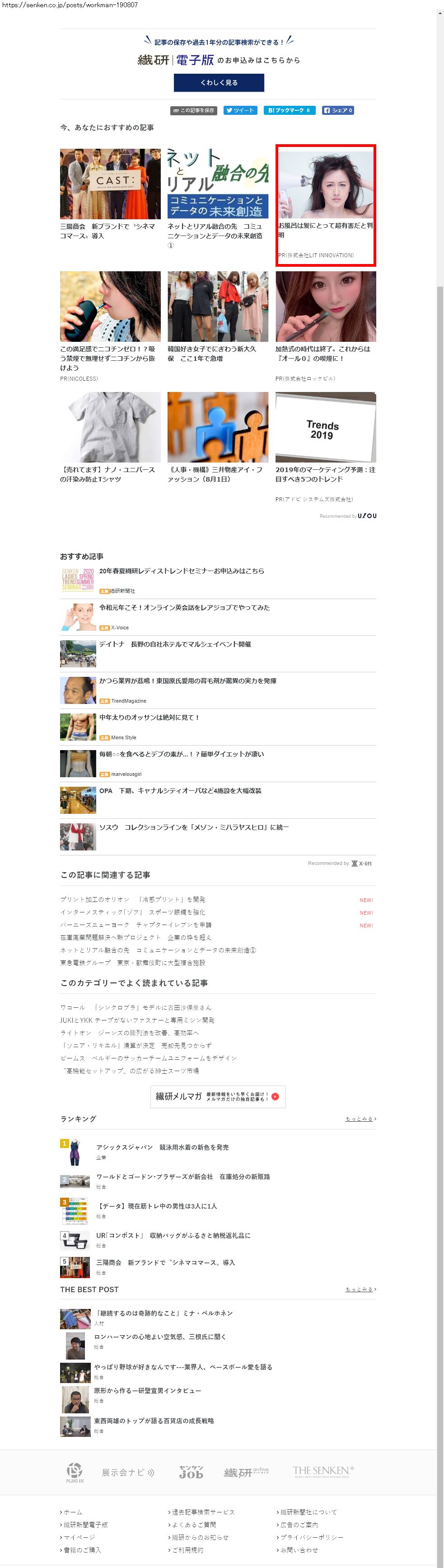Open the お風呂は髪にとって超有害 article card
This screenshot has width=444, height=1568.
click(x=325, y=204)
